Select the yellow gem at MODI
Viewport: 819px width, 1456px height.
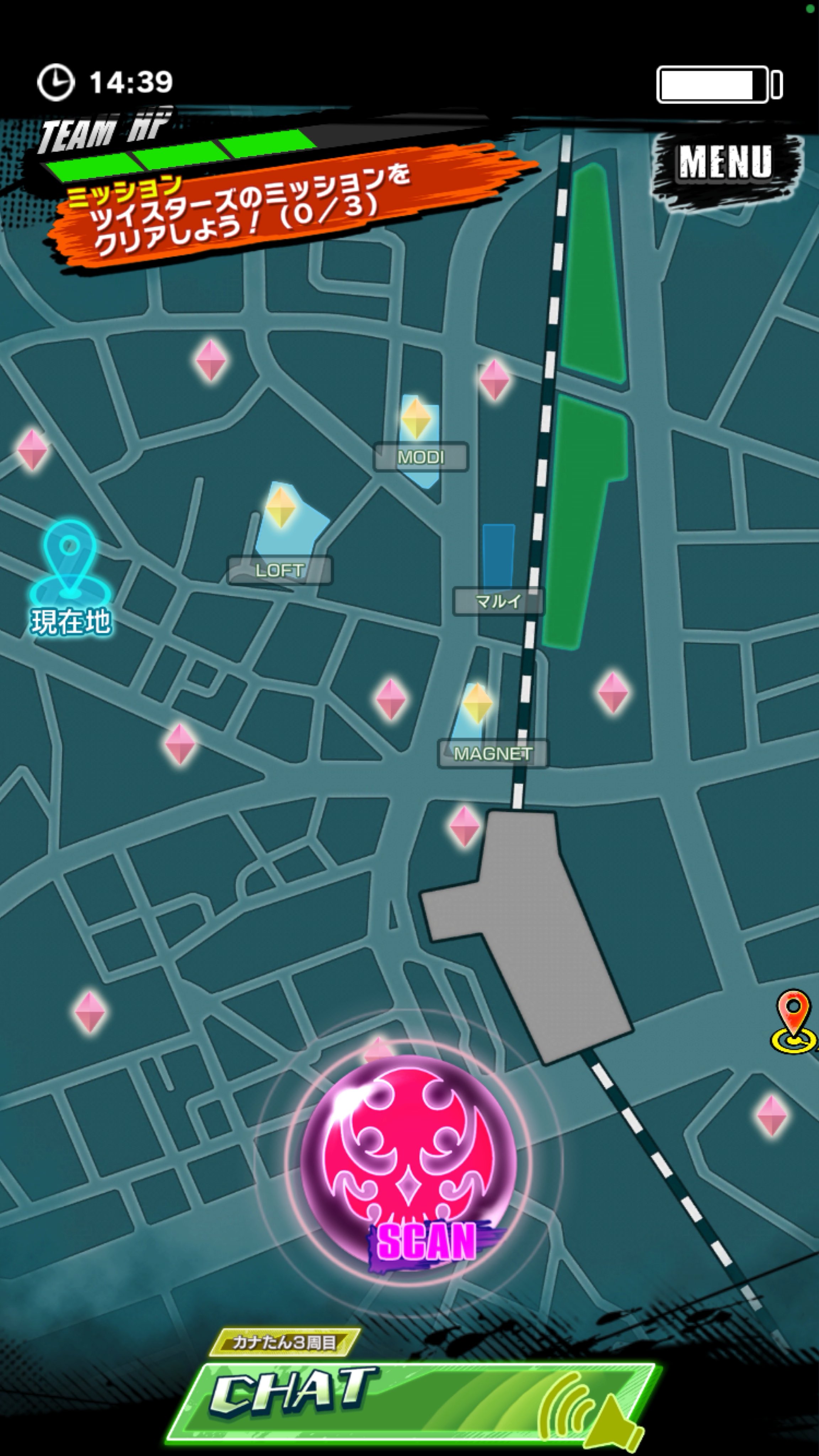click(x=416, y=418)
